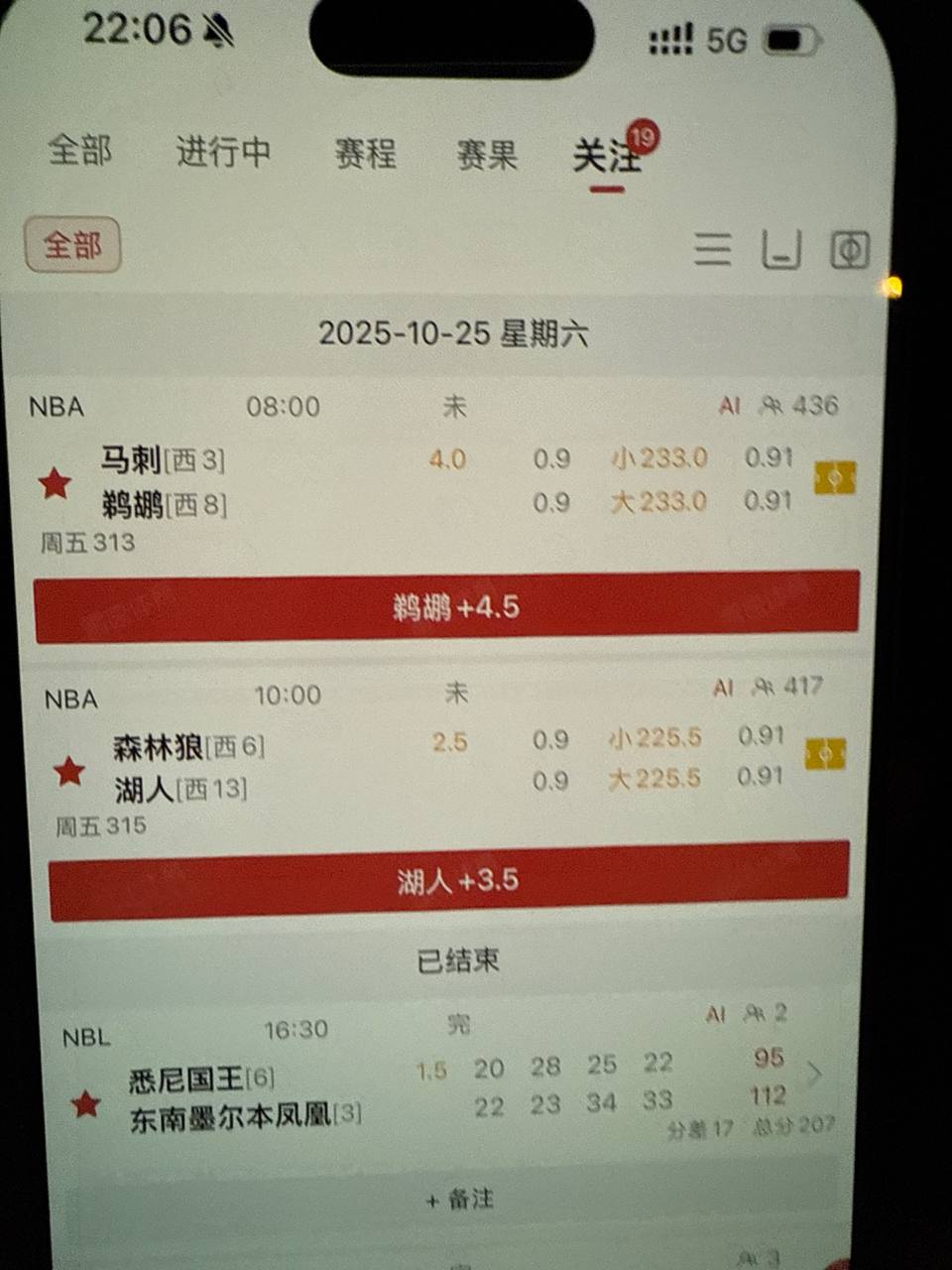Remove the star on 悉尼国王 game

coord(85,1103)
